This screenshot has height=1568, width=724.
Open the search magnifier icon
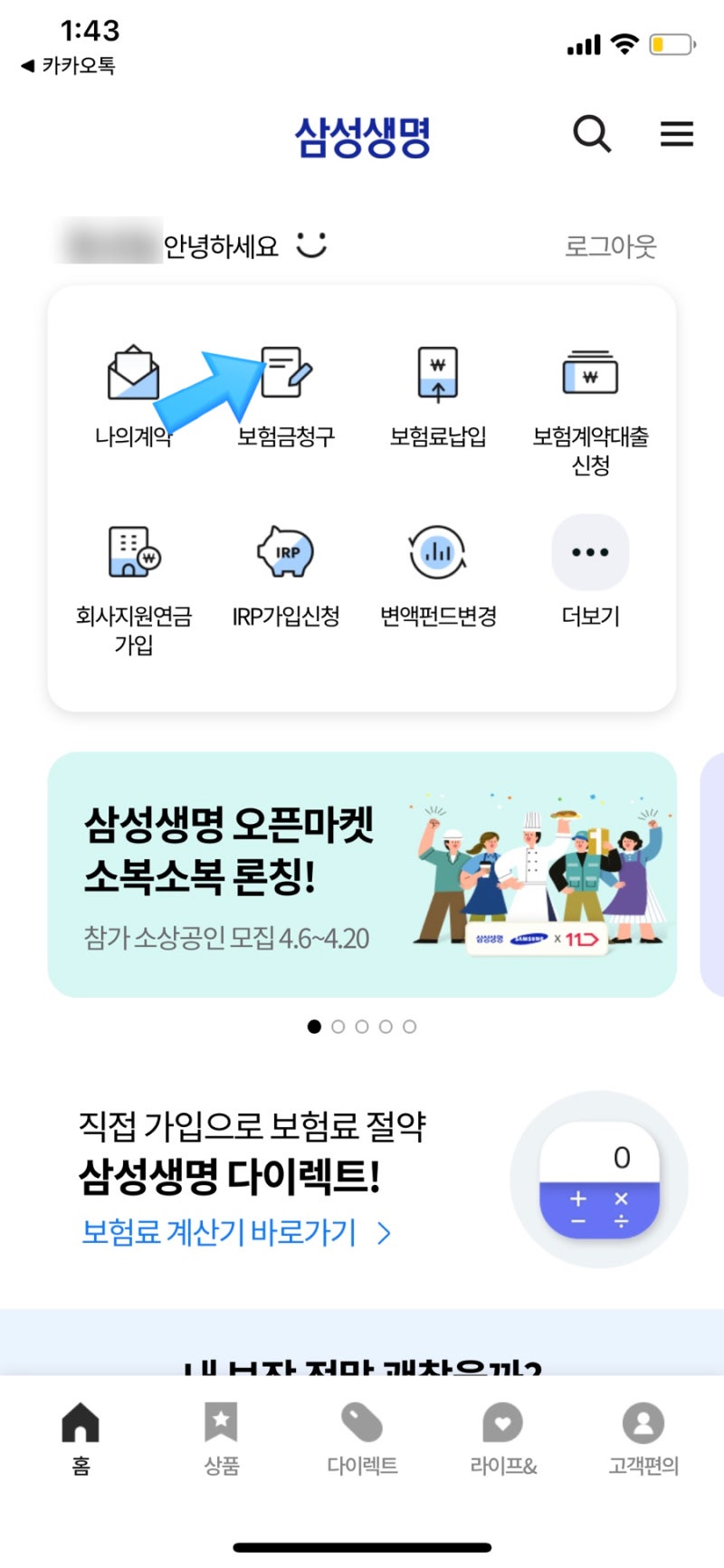[592, 135]
